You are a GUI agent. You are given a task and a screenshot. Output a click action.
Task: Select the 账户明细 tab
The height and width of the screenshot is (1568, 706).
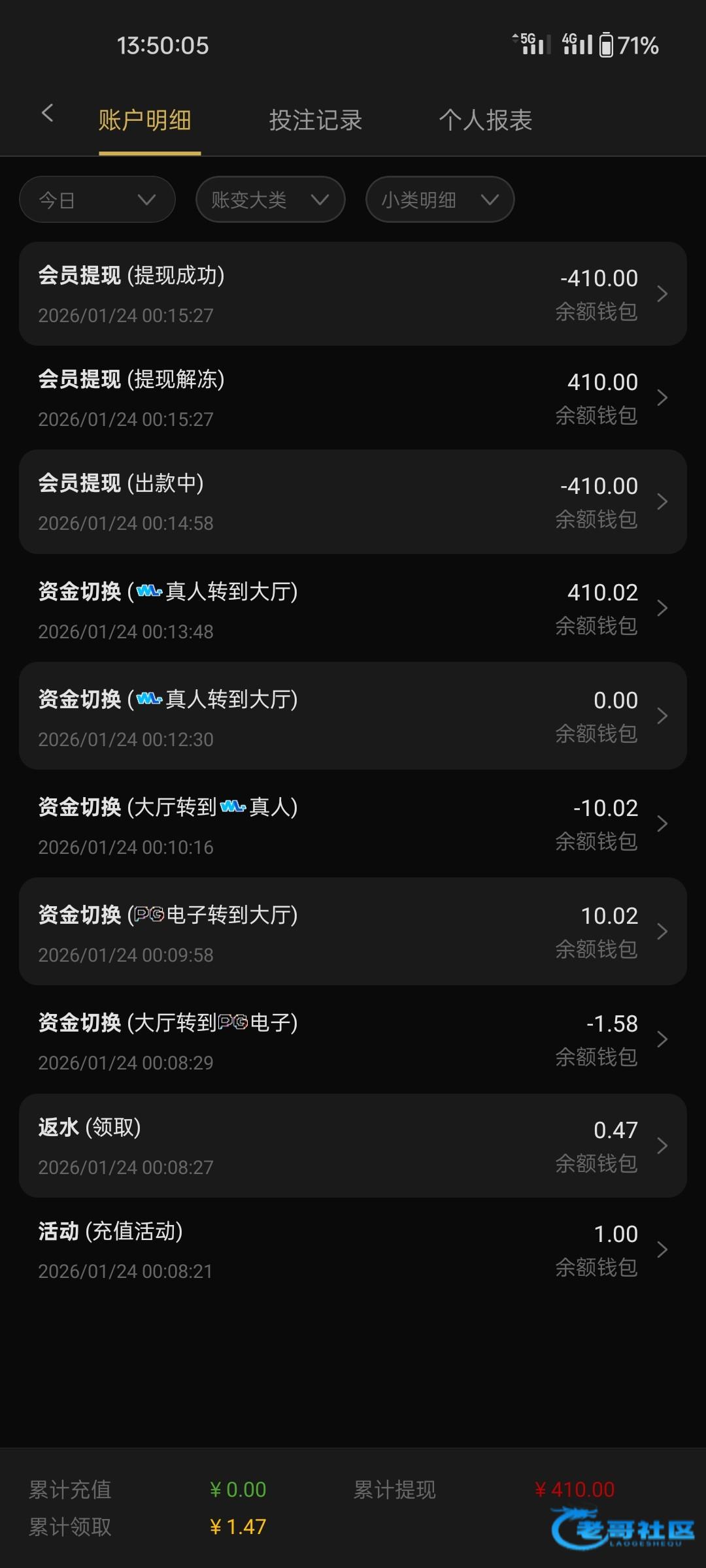pyautogui.click(x=145, y=120)
